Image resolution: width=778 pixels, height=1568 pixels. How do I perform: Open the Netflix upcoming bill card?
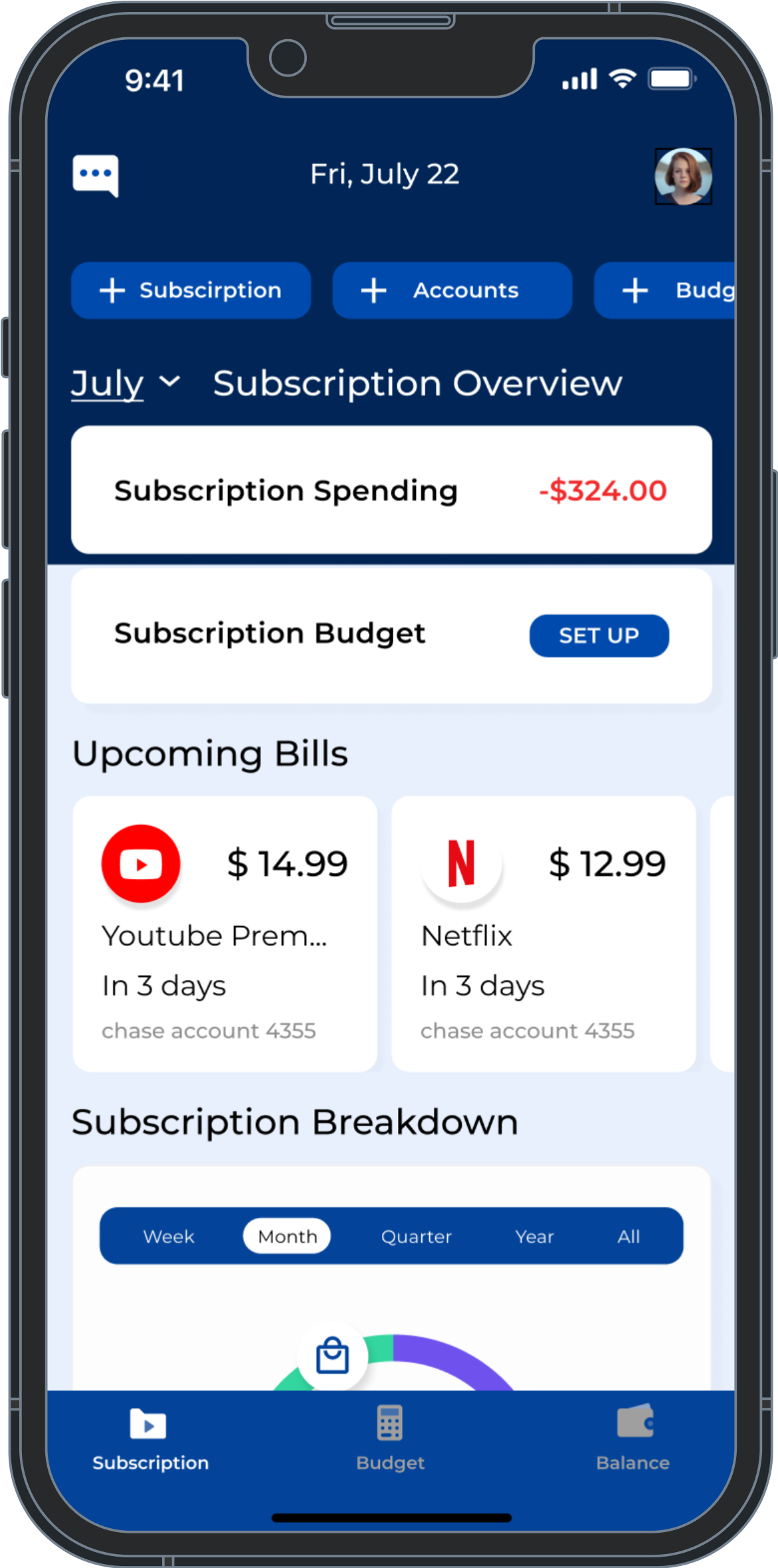[x=543, y=933]
